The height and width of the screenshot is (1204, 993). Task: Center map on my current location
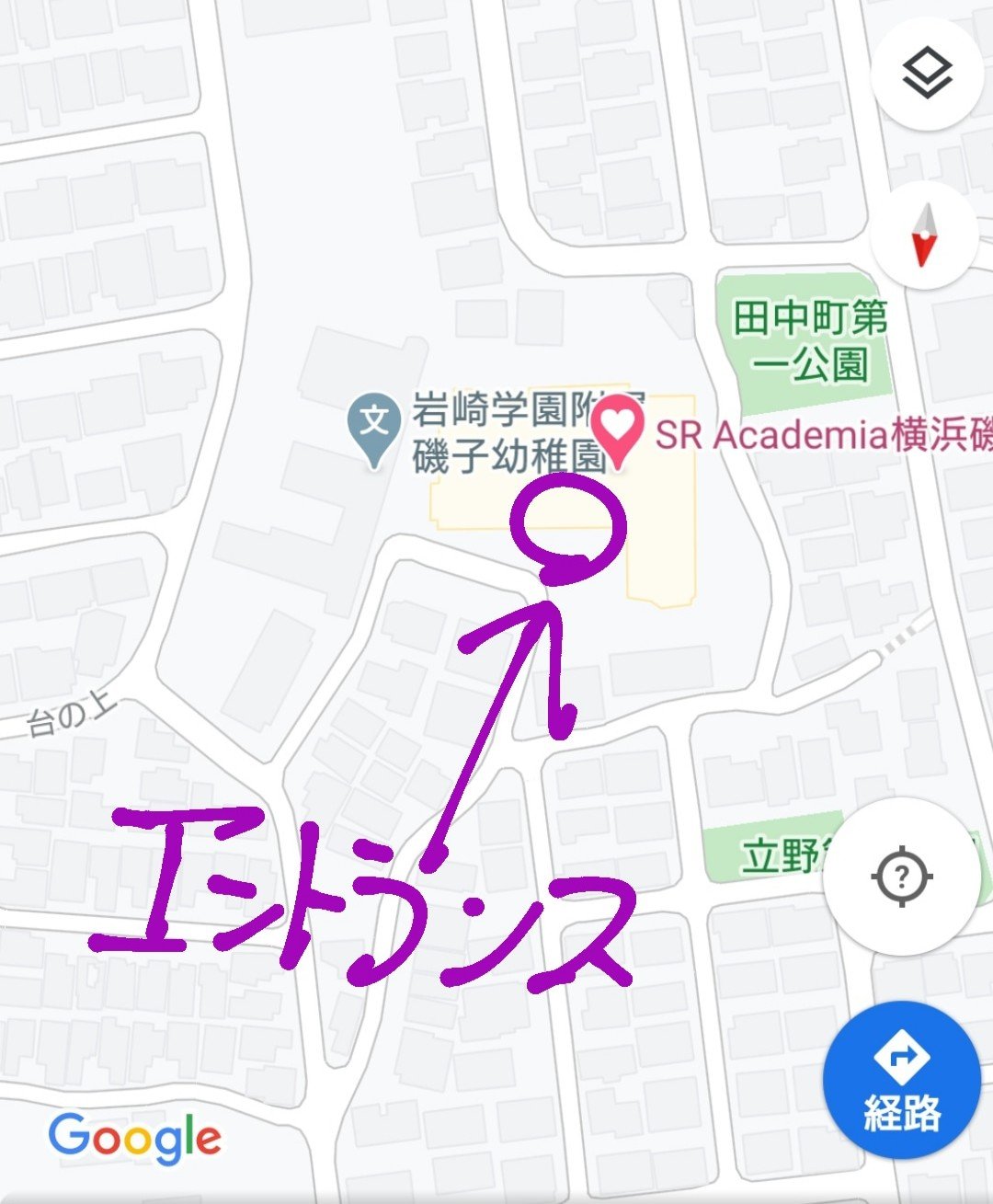[901, 876]
